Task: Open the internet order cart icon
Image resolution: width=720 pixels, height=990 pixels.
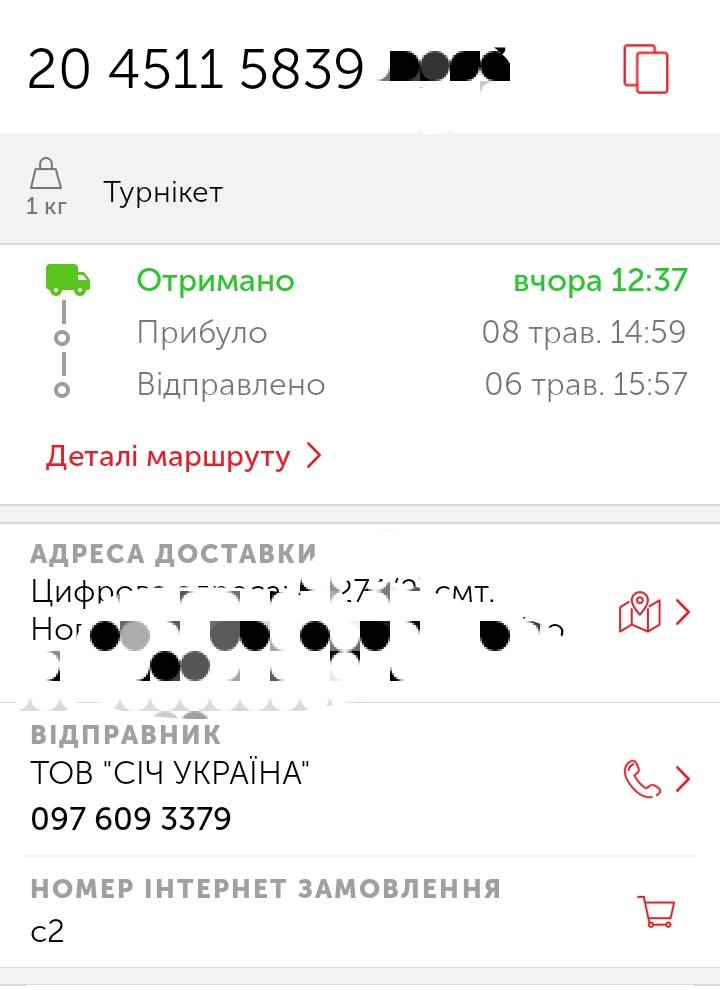Action: [656, 911]
